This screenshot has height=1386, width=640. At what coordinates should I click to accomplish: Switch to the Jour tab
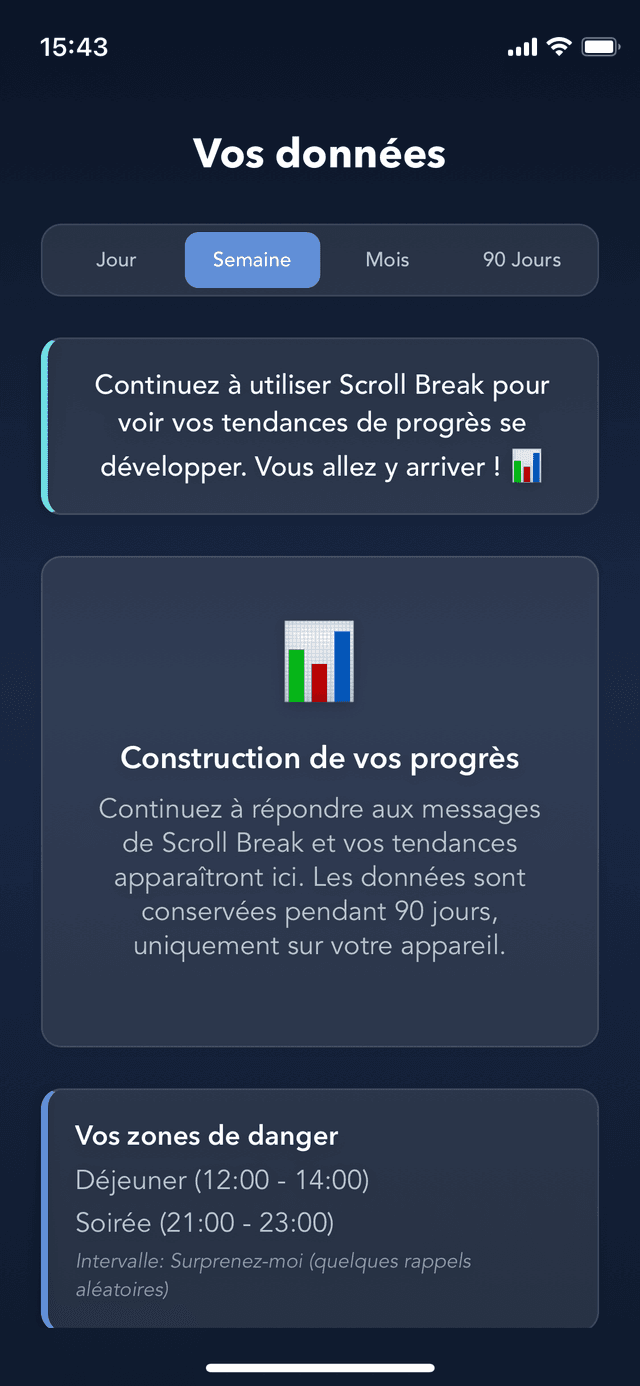(x=116, y=260)
